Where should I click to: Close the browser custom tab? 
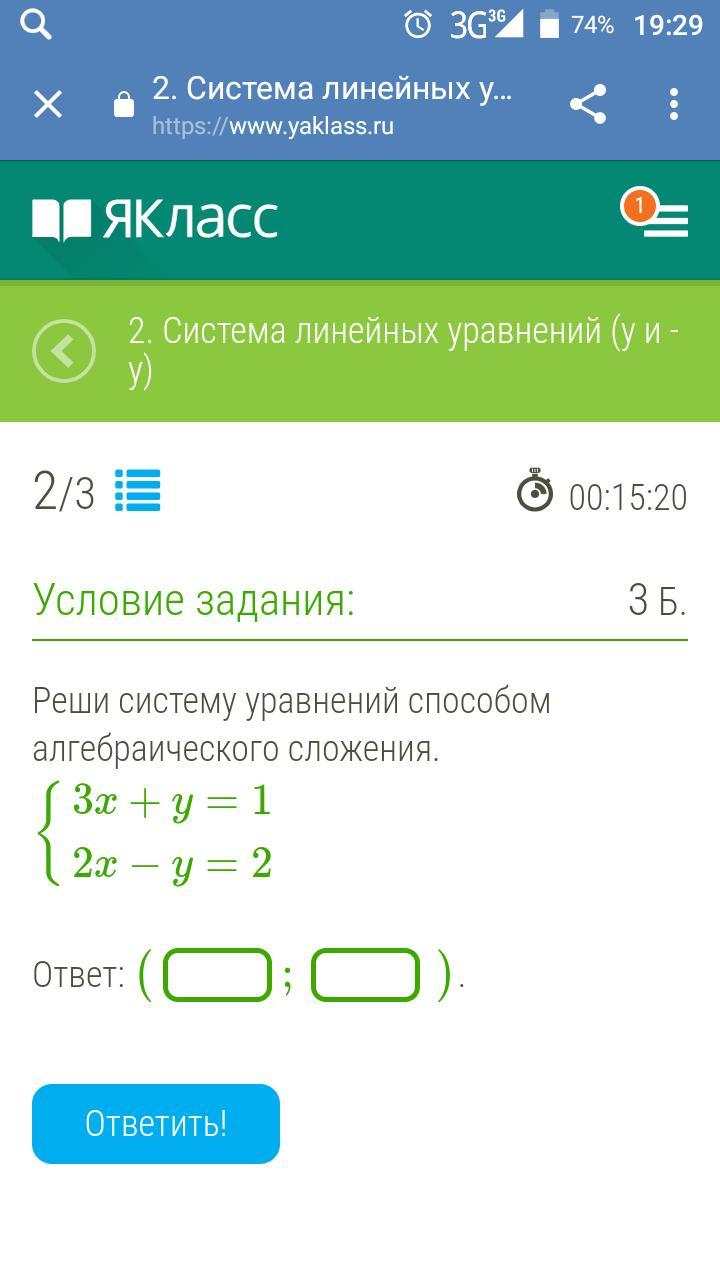click(48, 104)
